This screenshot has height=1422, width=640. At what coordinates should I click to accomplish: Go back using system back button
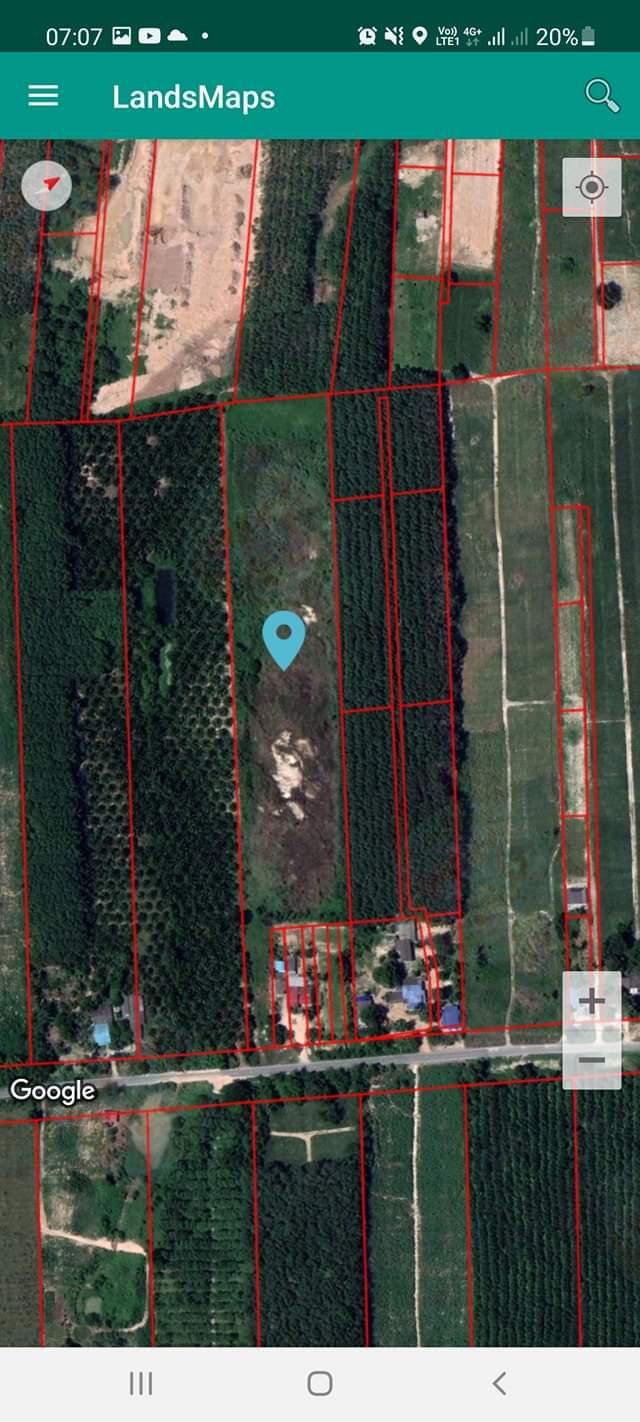[x=499, y=1383]
